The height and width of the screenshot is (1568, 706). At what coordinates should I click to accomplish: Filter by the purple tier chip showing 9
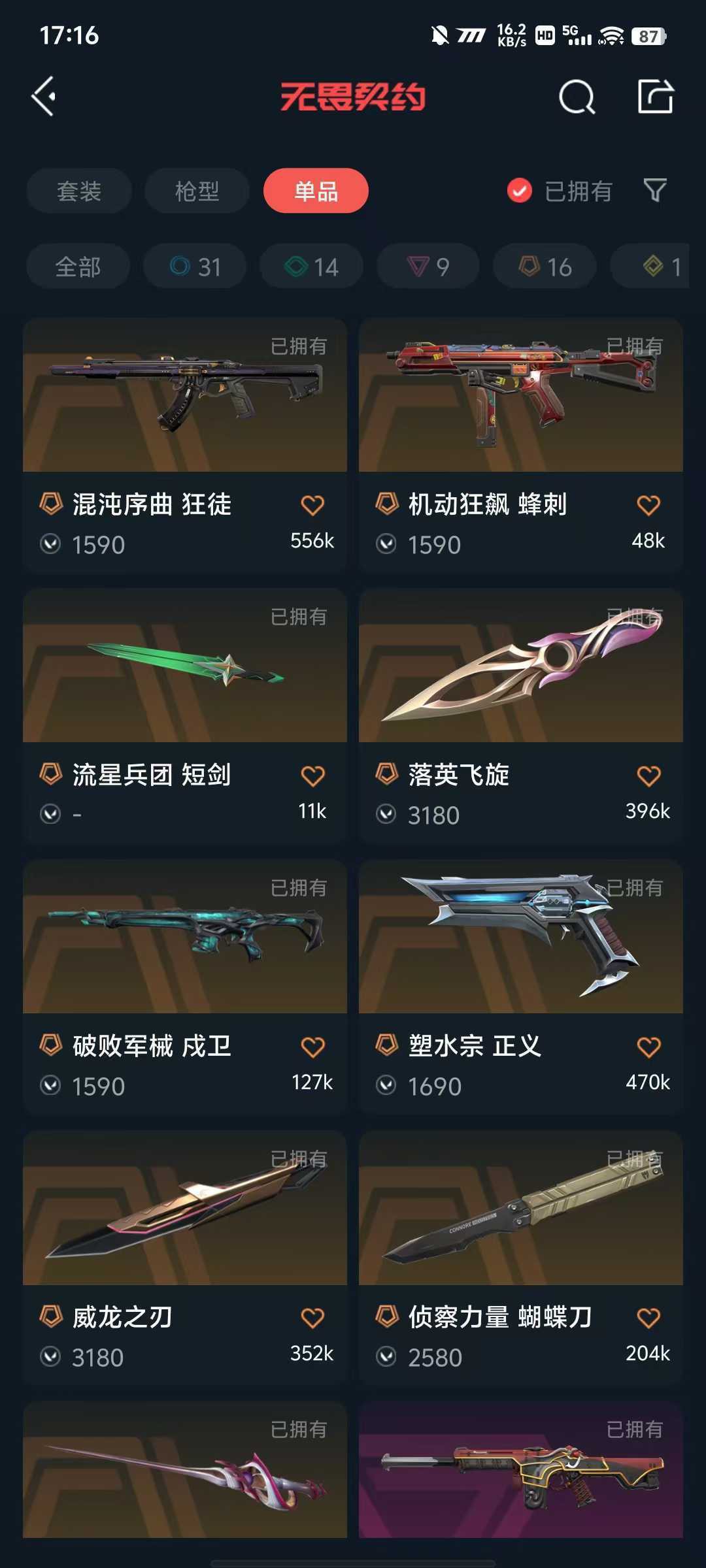click(x=428, y=267)
